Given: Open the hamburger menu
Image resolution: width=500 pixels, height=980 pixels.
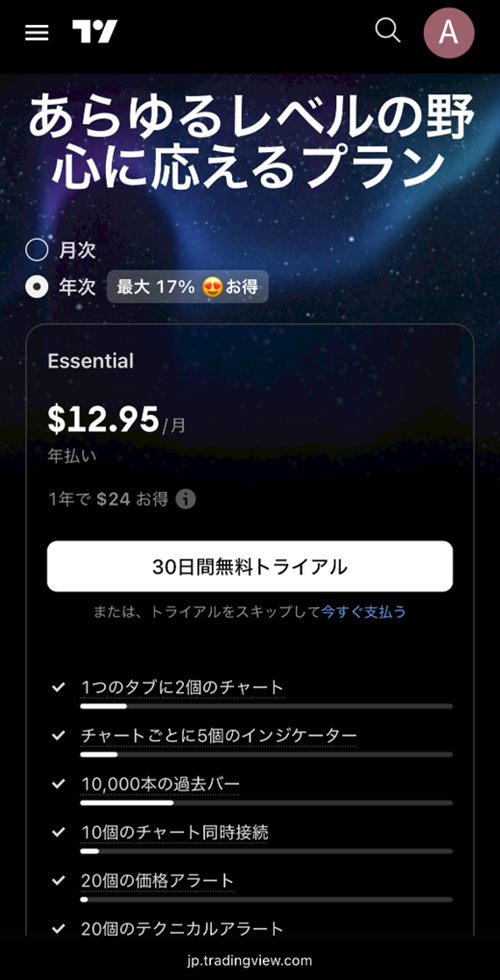Looking at the screenshot, I should click(x=37, y=32).
